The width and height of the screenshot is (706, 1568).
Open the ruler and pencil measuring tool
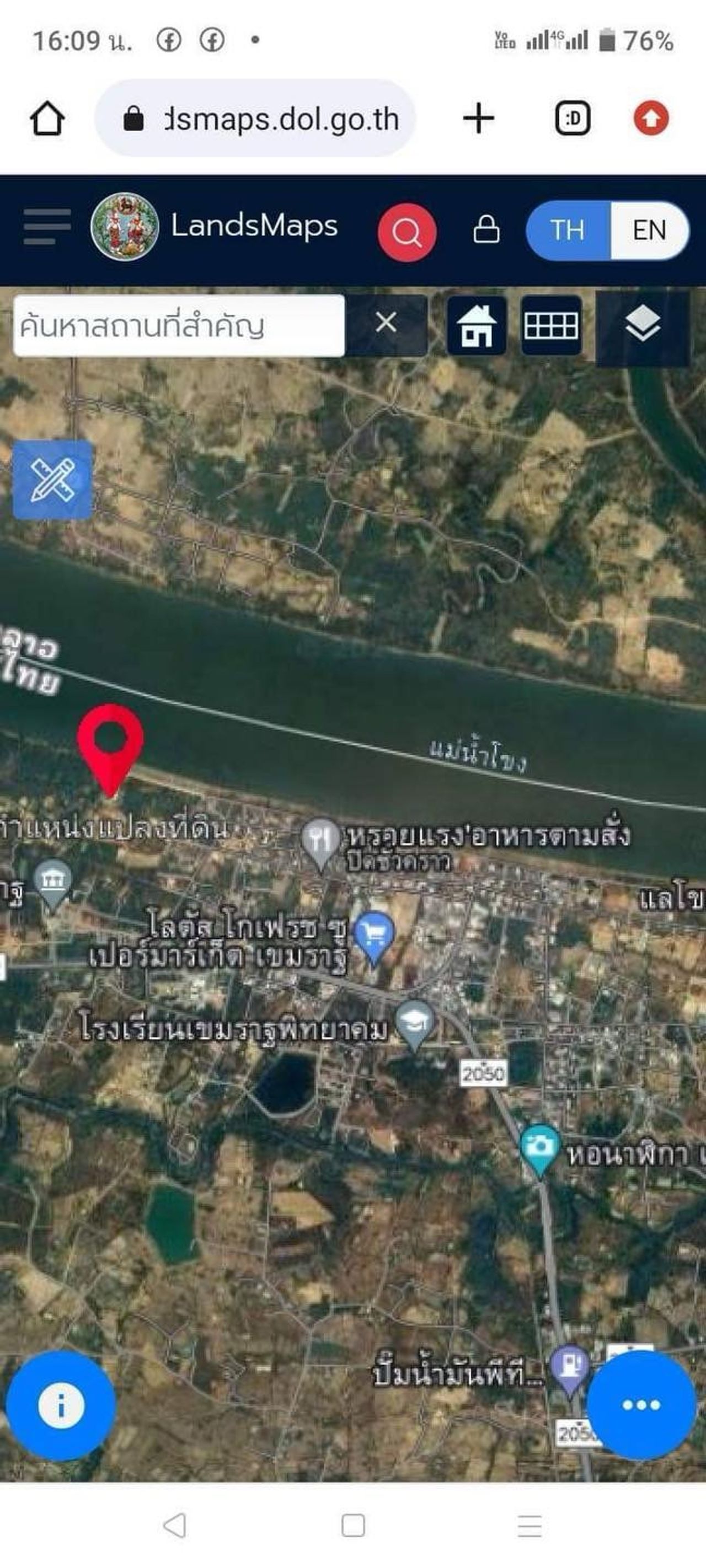click(x=53, y=480)
